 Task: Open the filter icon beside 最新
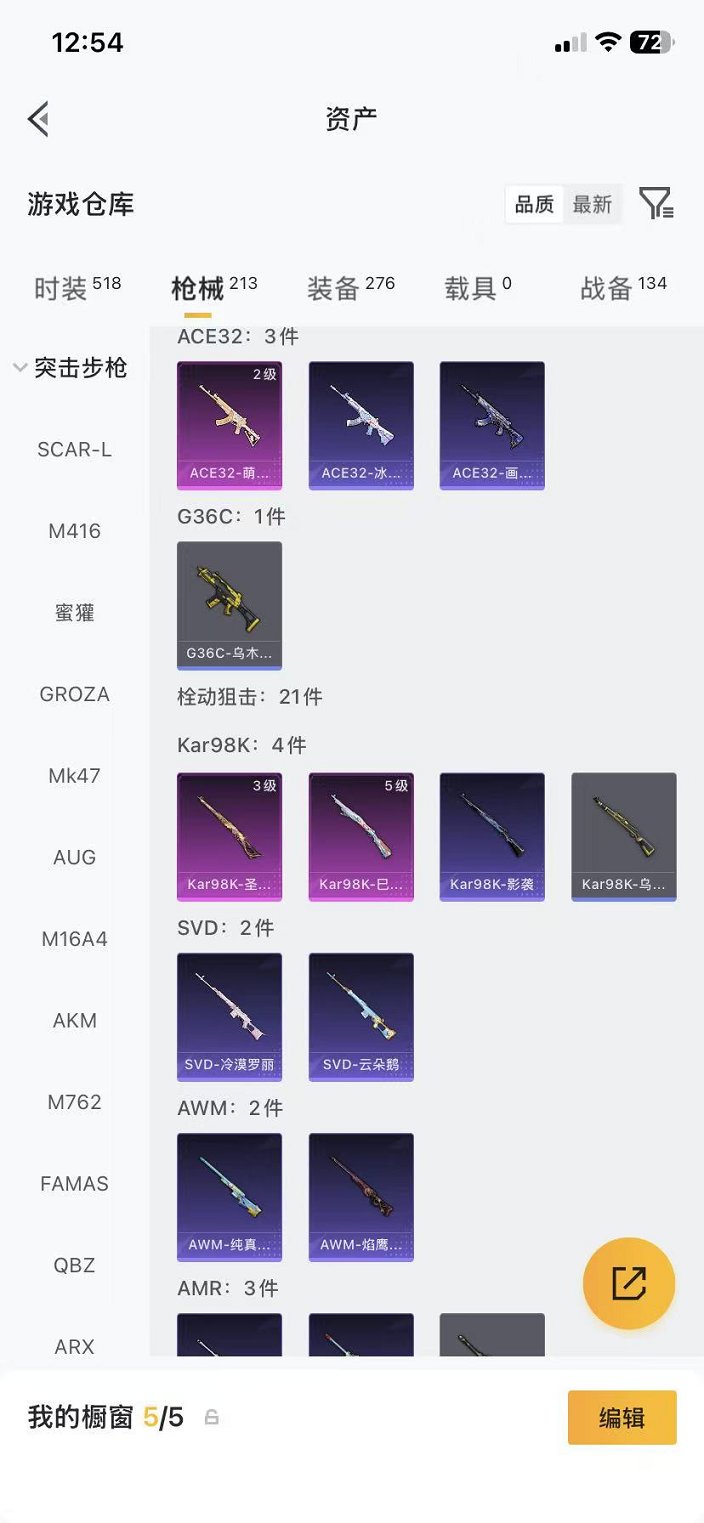(656, 204)
